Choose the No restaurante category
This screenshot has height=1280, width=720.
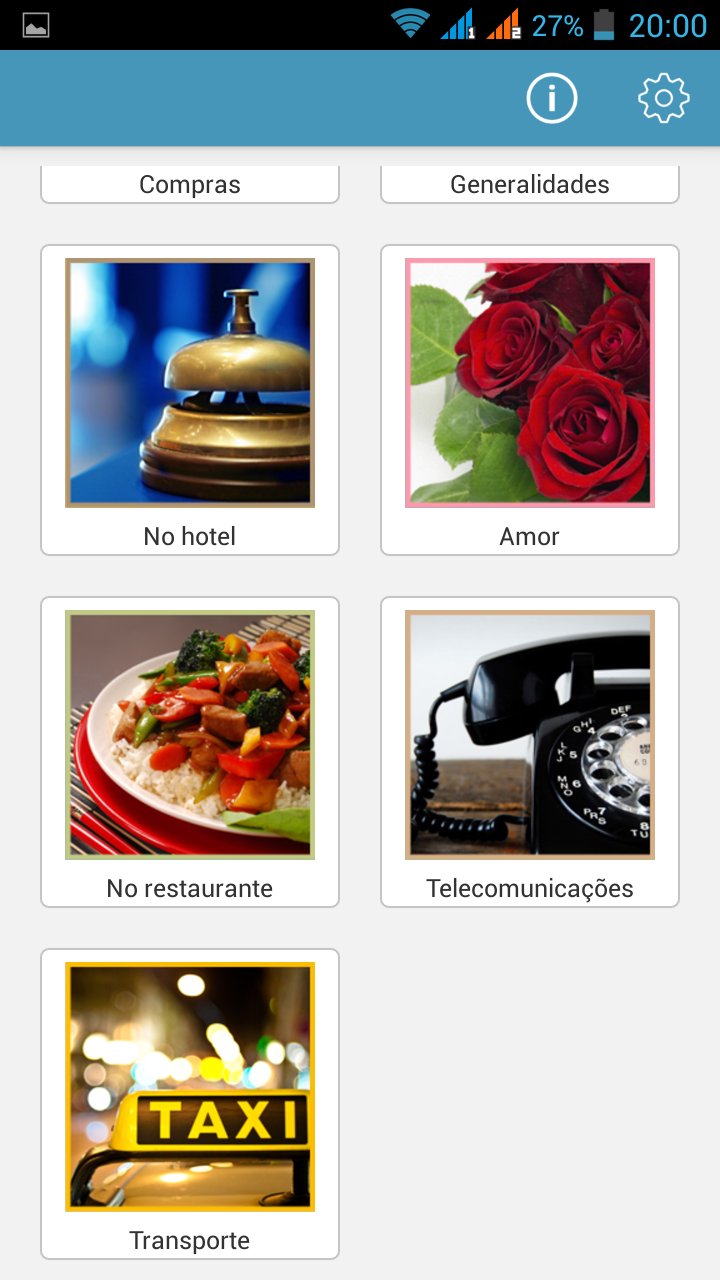[190, 752]
